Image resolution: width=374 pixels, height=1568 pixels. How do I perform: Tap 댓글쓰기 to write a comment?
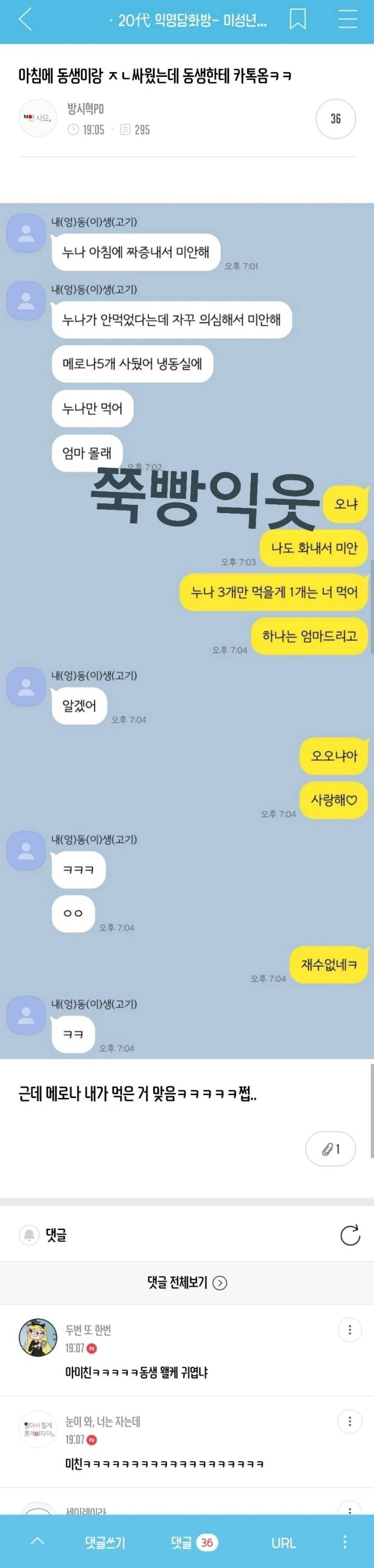(105, 1543)
